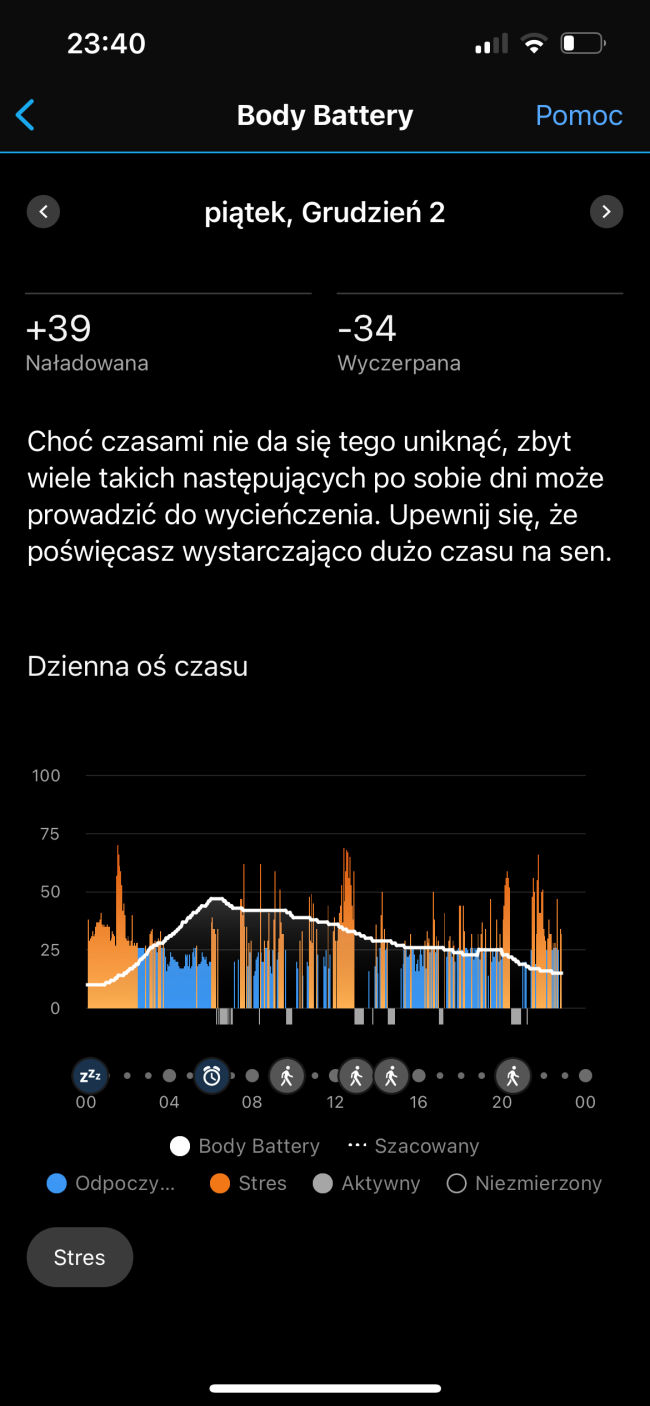Go to the next day
The image size is (650, 1406).
point(606,212)
